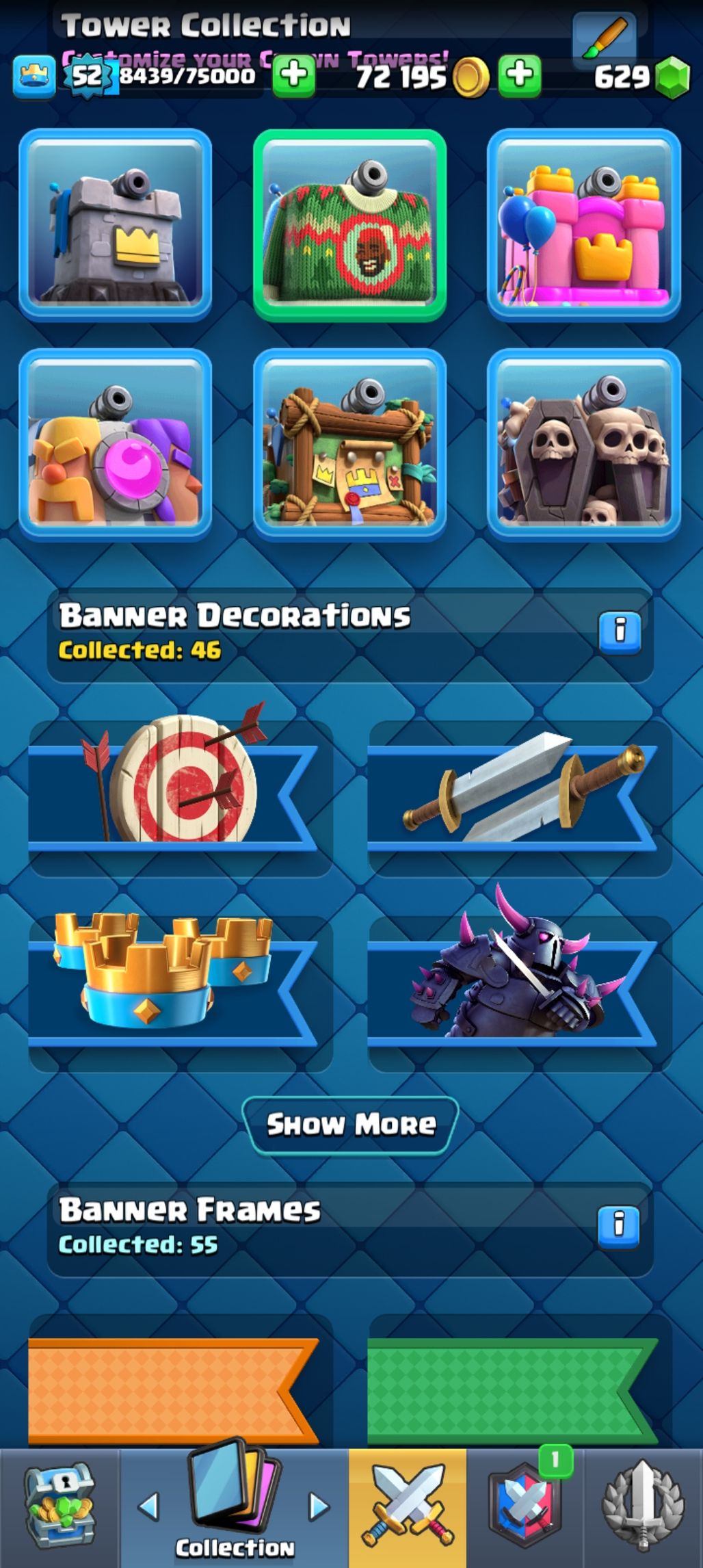Image resolution: width=703 pixels, height=1568 pixels.
Task: Choose the golden crowns banner decoration
Action: pyautogui.click(x=179, y=992)
